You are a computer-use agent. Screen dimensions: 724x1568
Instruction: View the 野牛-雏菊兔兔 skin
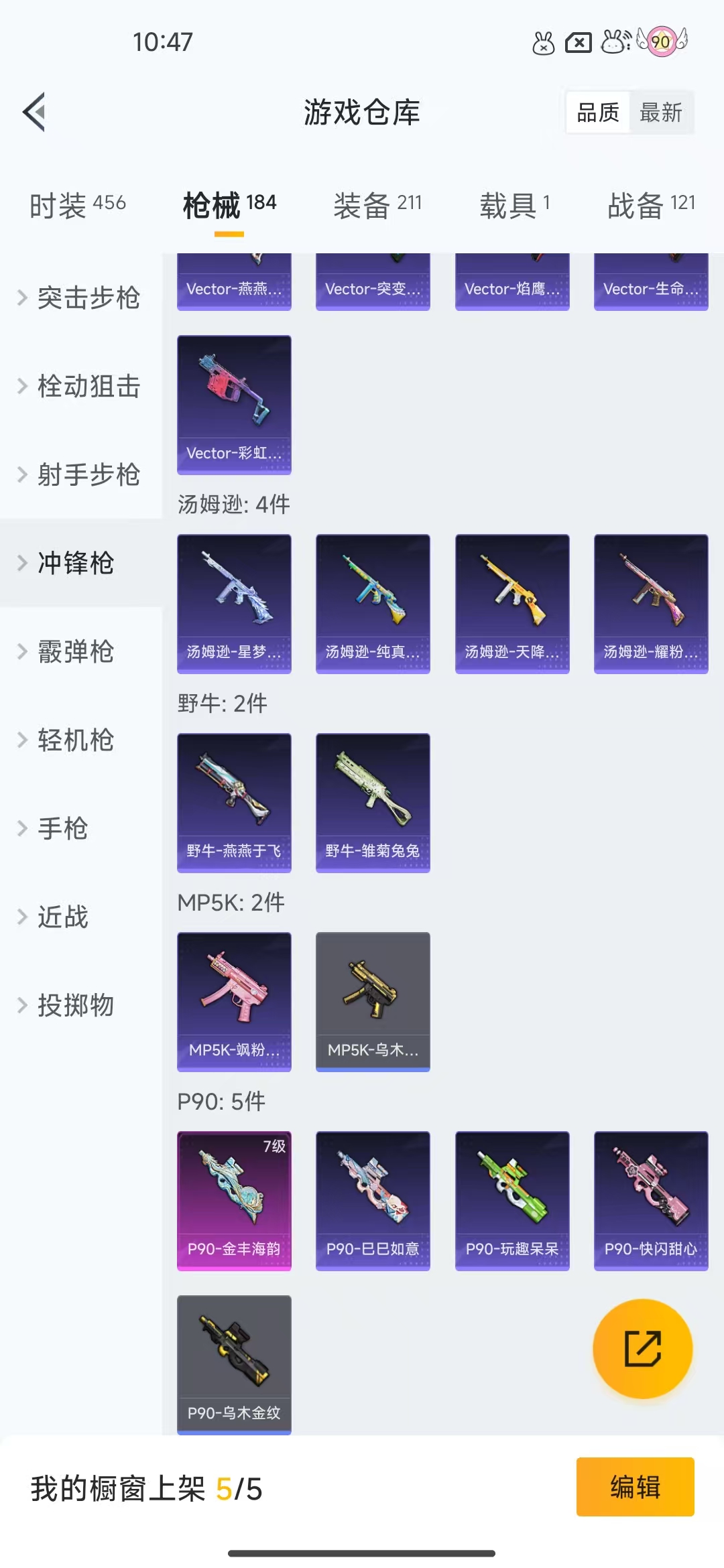(373, 803)
